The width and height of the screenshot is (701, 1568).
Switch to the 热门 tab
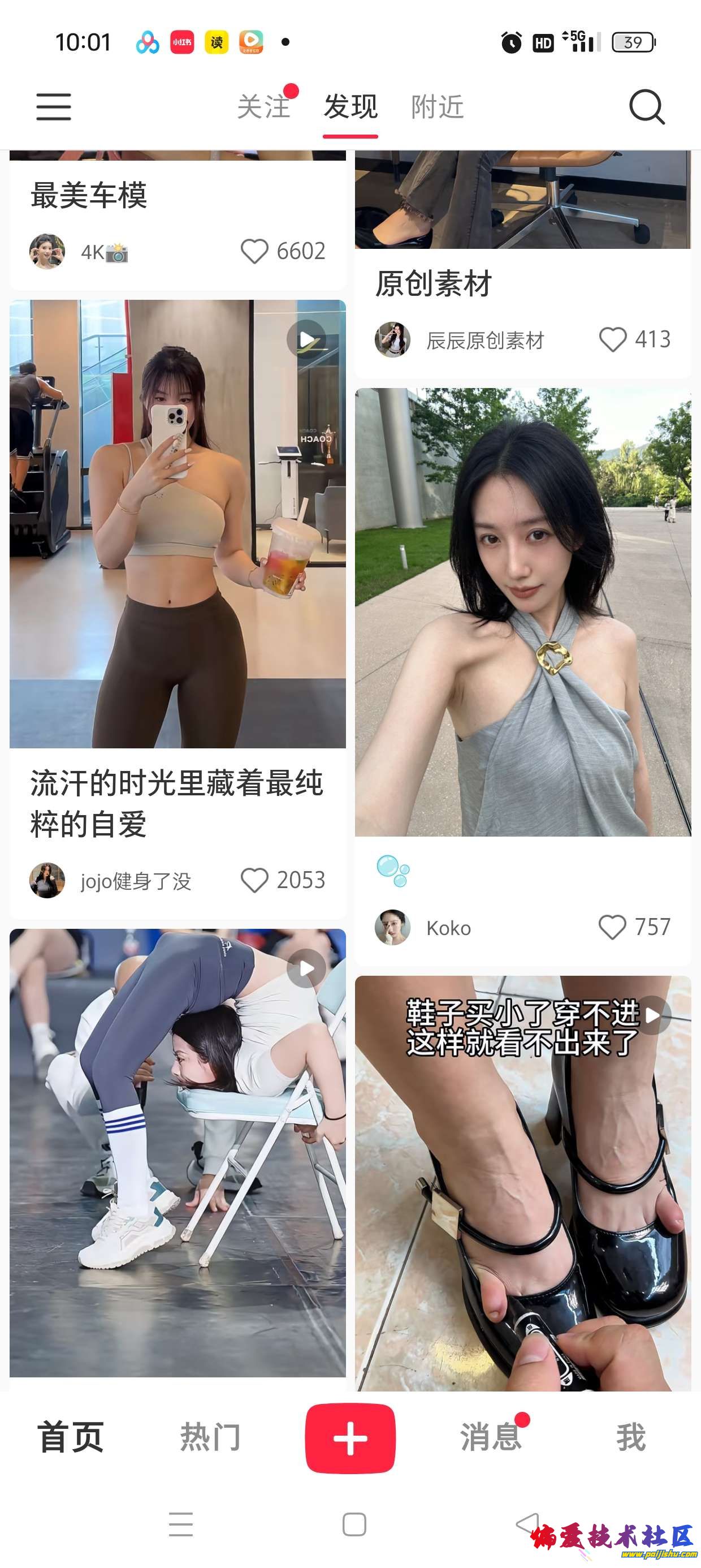click(x=210, y=1437)
